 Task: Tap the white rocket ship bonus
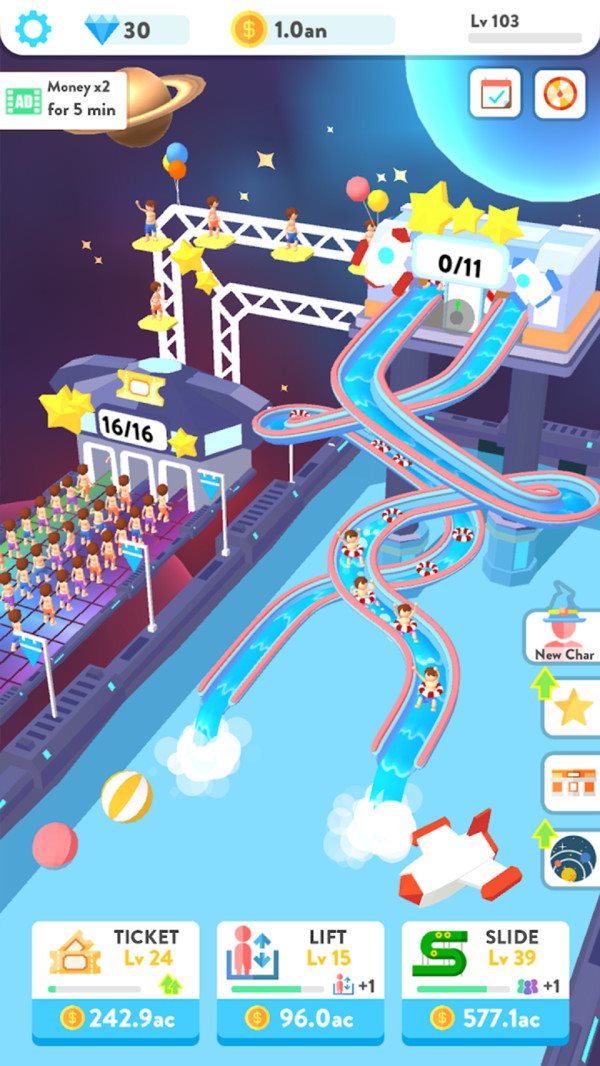tap(460, 859)
